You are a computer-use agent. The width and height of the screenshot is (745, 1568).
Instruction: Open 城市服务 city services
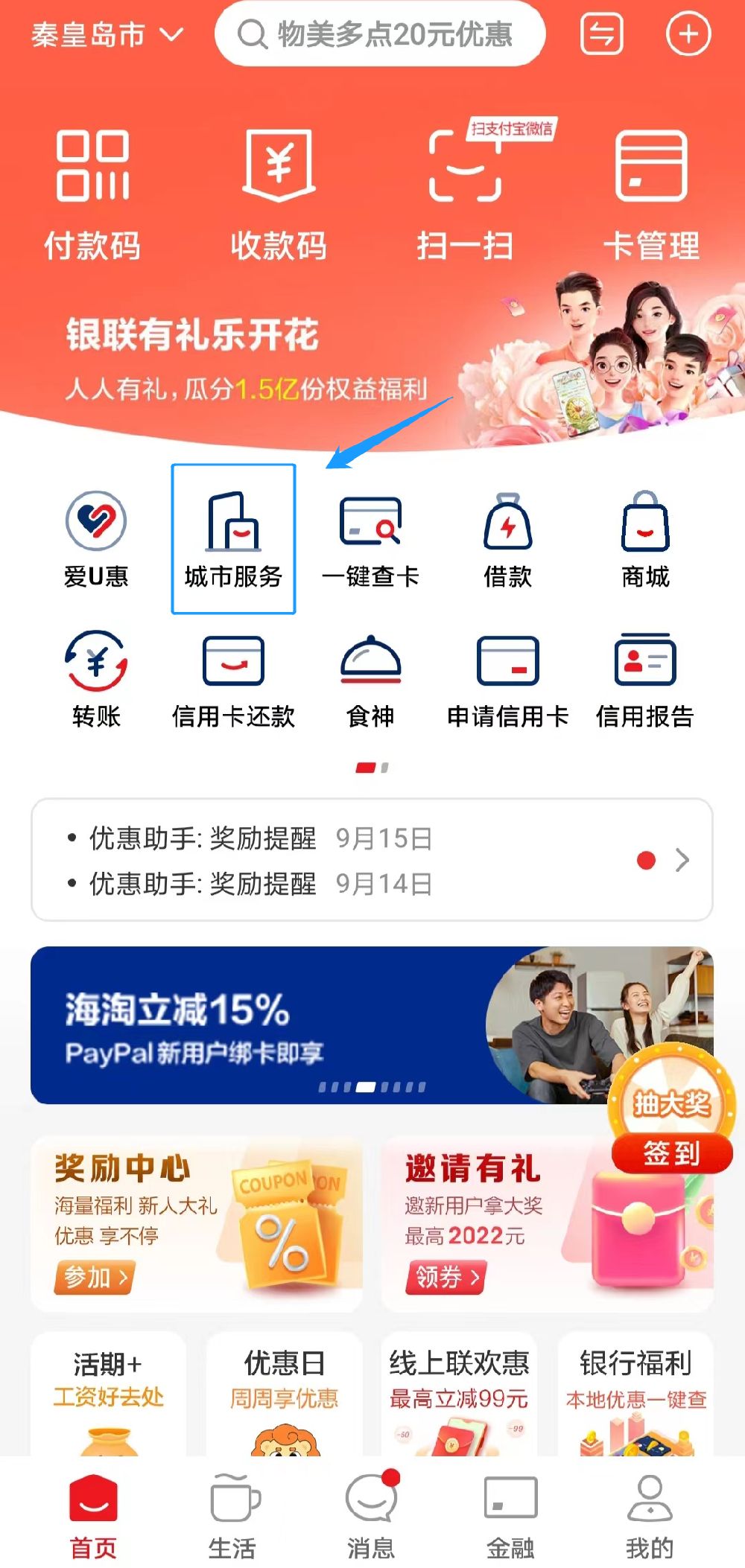[x=233, y=539]
